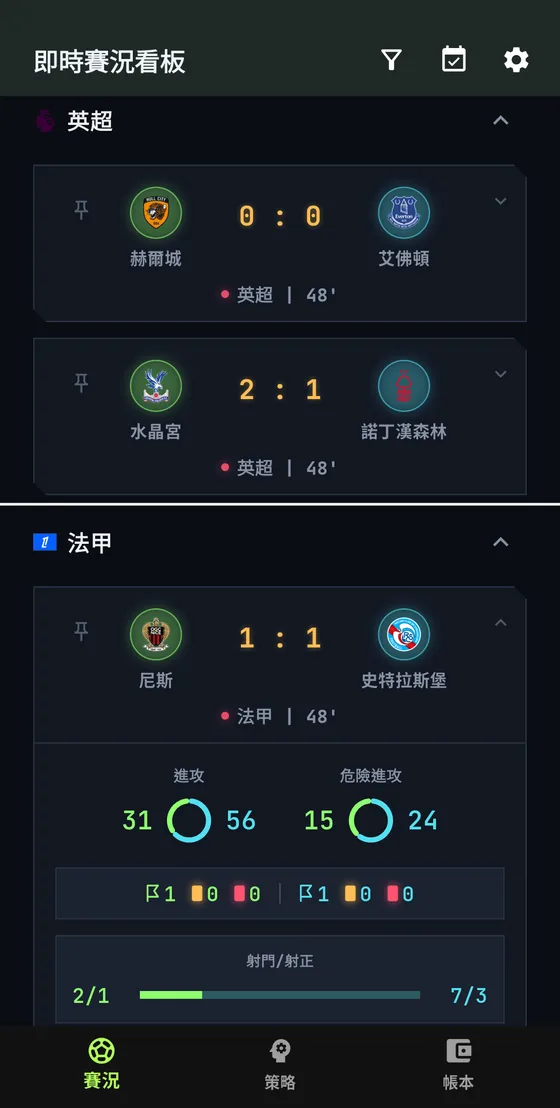Collapse 尼斯 vs 史特拉斯堡 match details
Screen dimensions: 560x1108
pyautogui.click(x=501, y=623)
